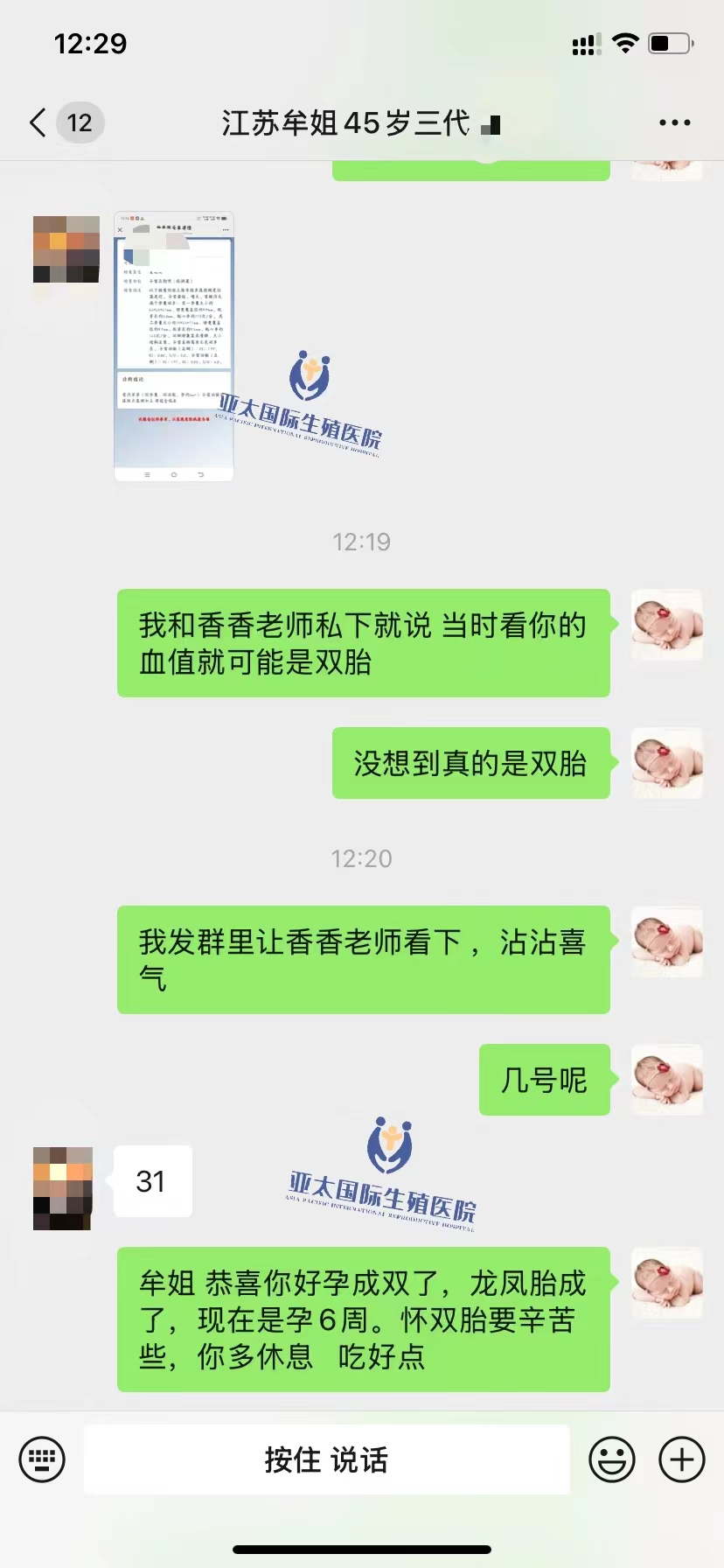Viewport: 724px width, 1568px height.
Task: Switch to keyboard text input
Action: (42, 1459)
